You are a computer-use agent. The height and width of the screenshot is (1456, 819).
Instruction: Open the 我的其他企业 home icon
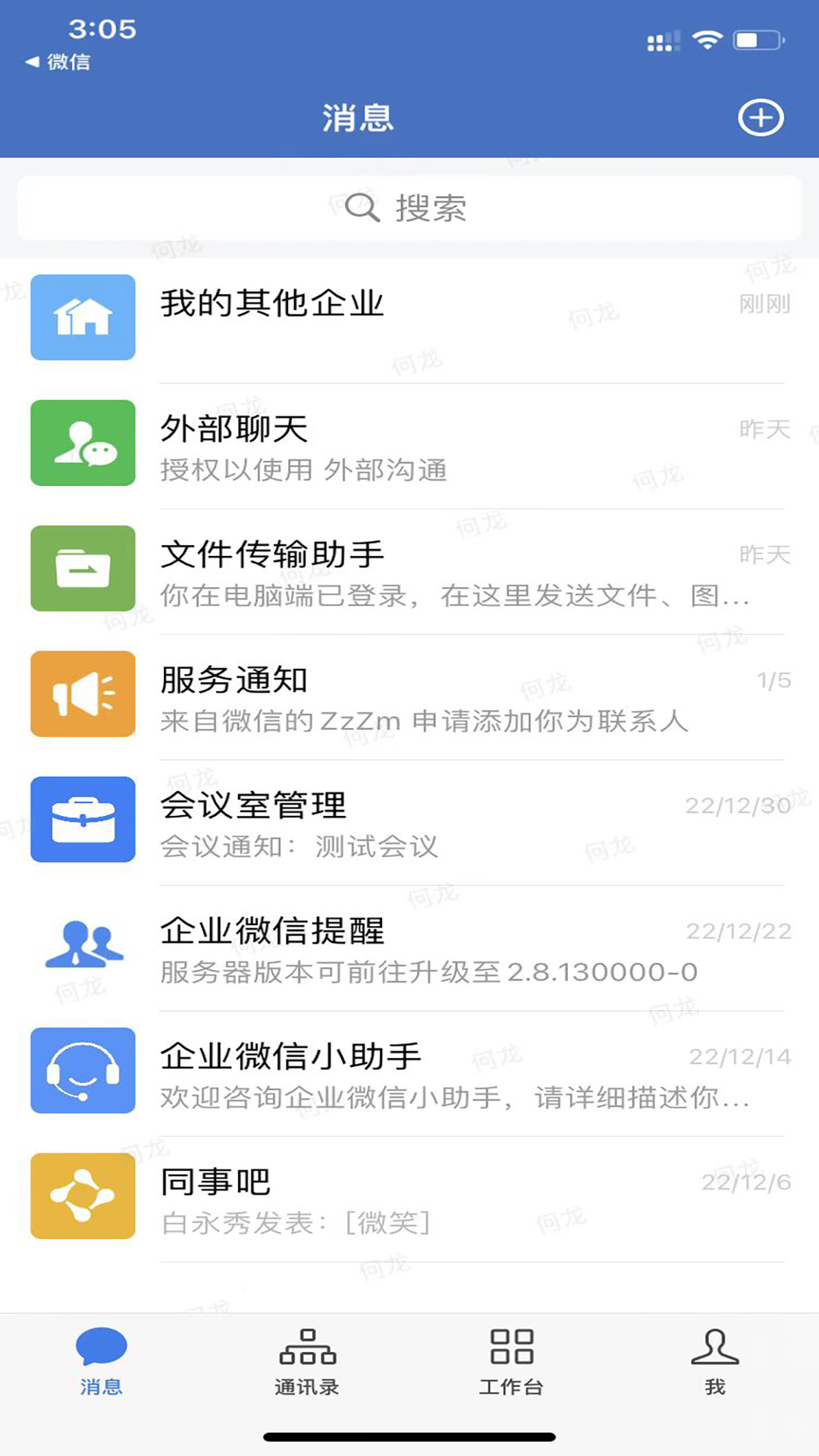coord(82,318)
